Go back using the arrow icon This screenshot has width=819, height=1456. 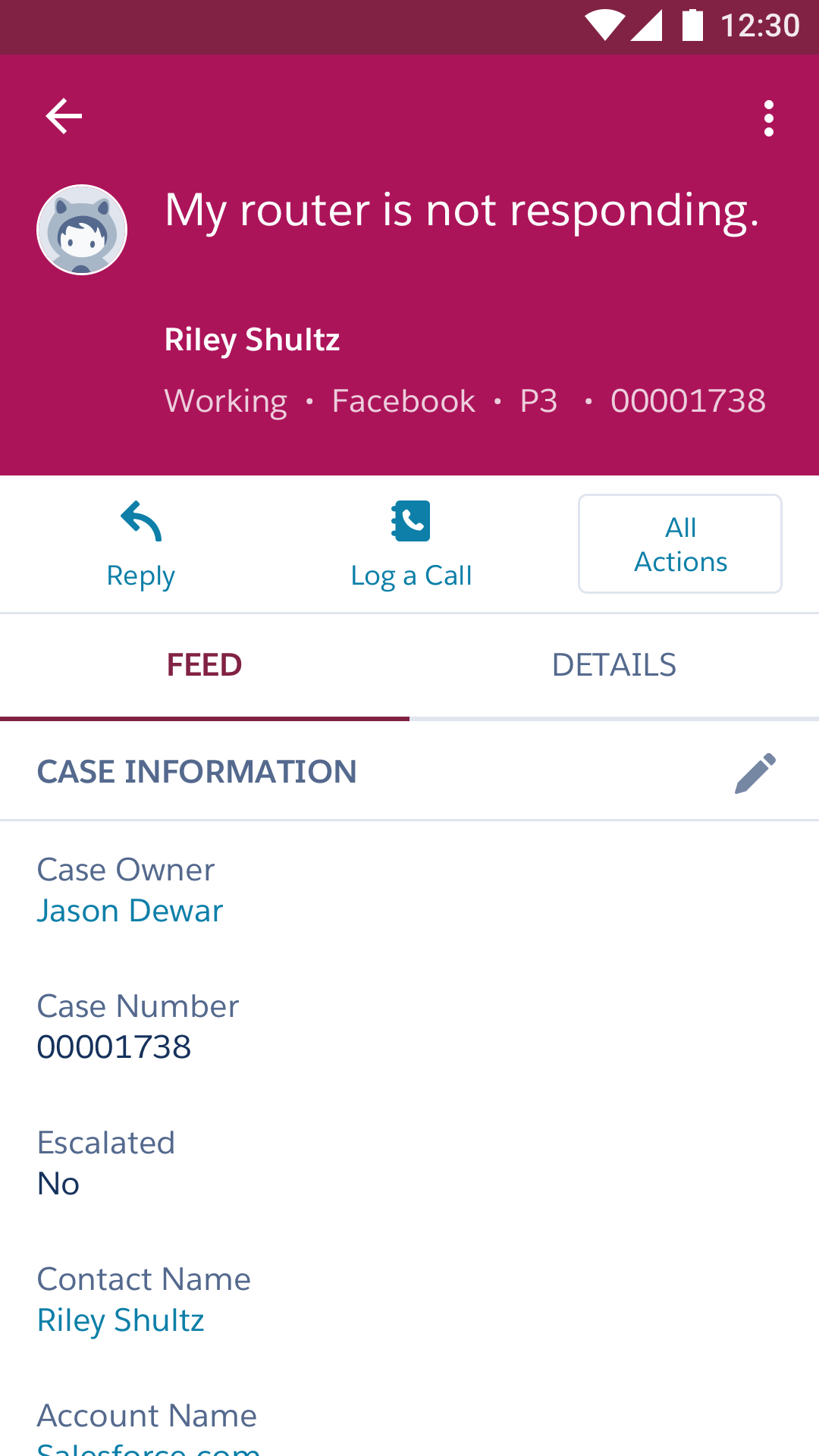(64, 117)
